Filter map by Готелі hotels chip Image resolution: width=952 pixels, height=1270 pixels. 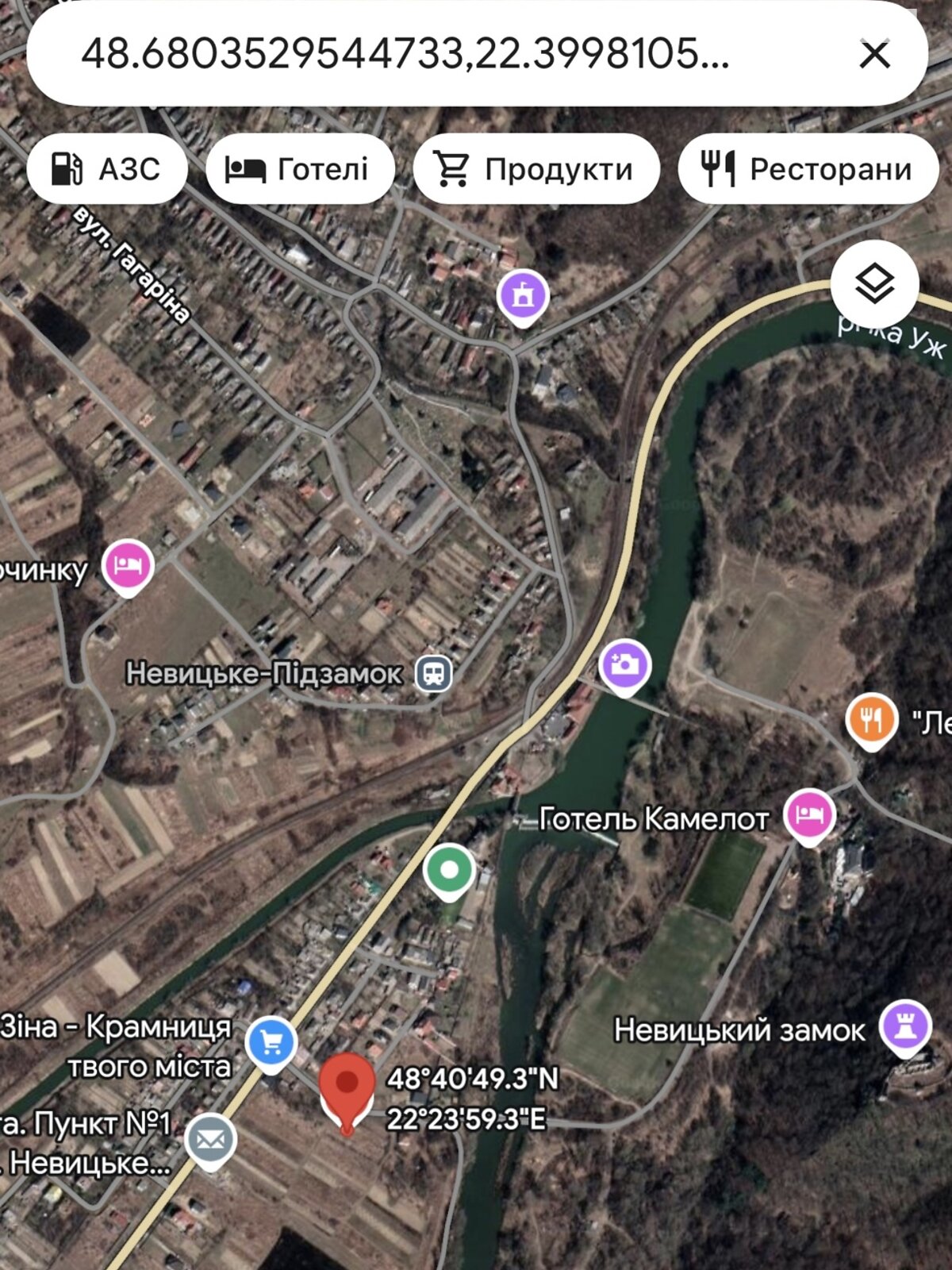click(299, 169)
